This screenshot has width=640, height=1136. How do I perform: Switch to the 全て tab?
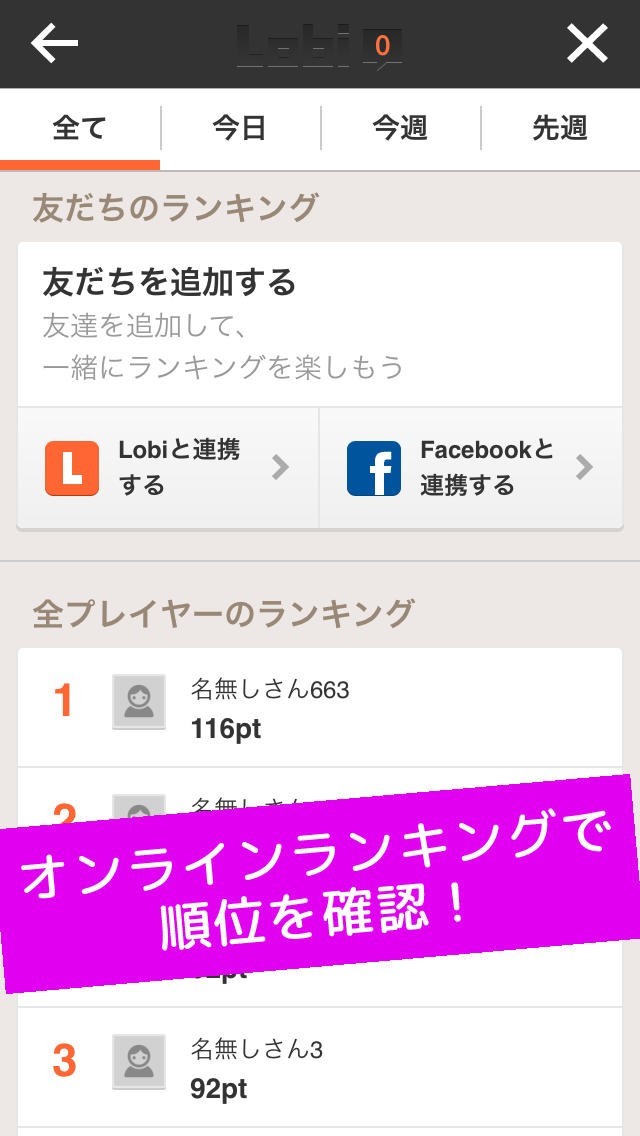80,129
